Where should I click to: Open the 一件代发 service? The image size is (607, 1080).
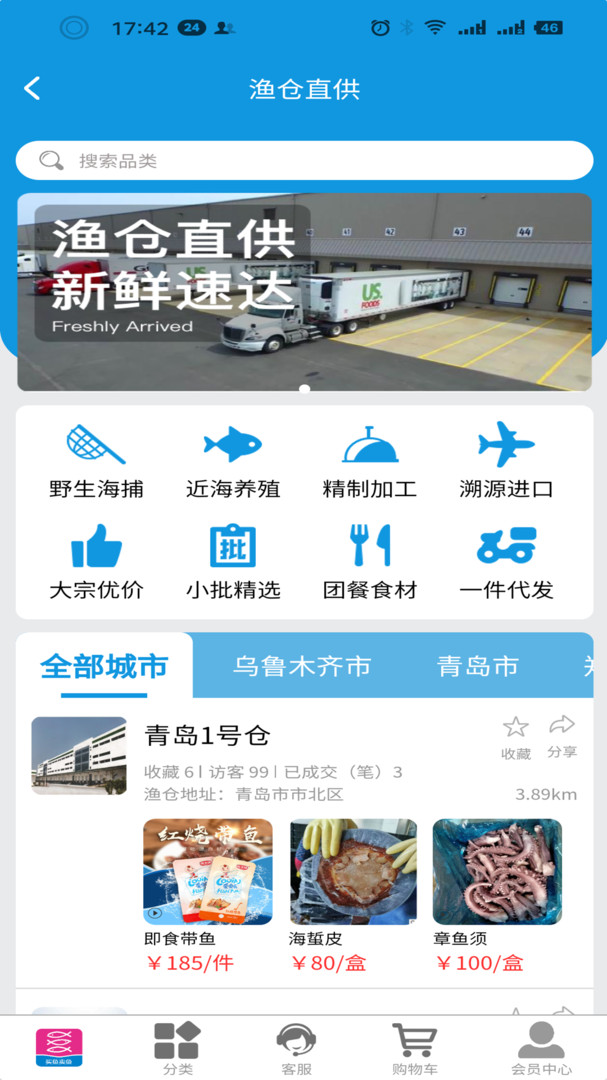506,562
